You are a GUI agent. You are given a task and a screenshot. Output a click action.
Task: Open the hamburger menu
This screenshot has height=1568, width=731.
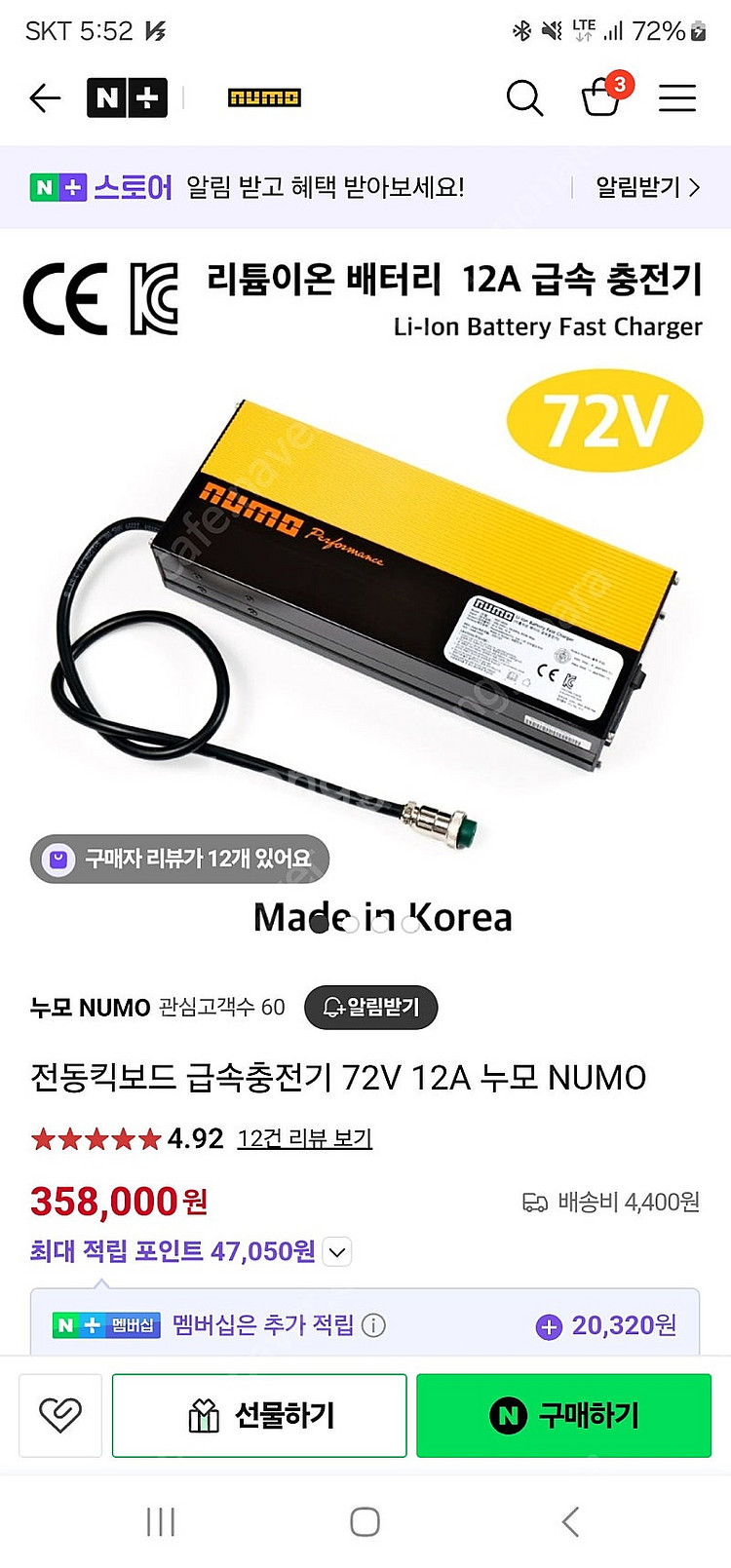(676, 97)
